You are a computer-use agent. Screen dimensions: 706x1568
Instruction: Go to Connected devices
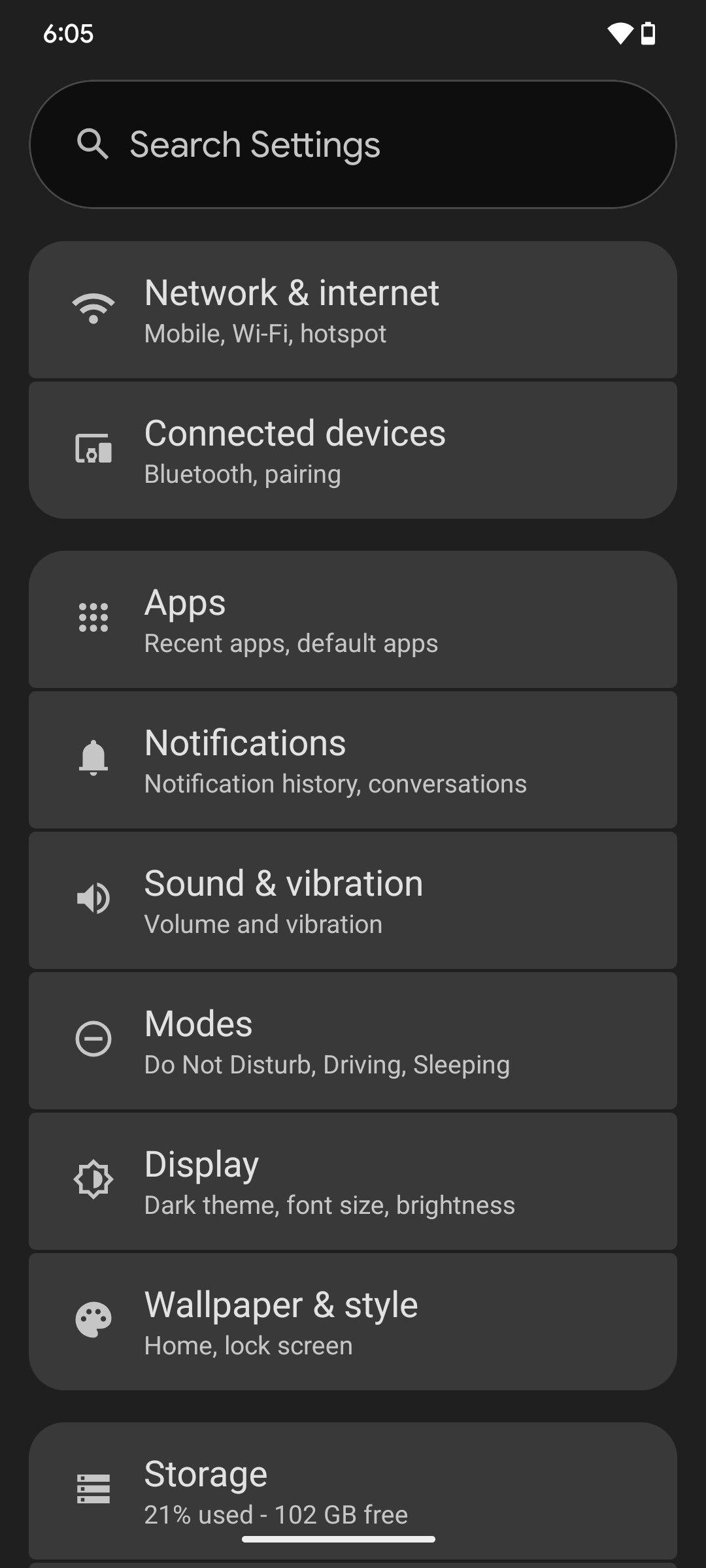353,451
